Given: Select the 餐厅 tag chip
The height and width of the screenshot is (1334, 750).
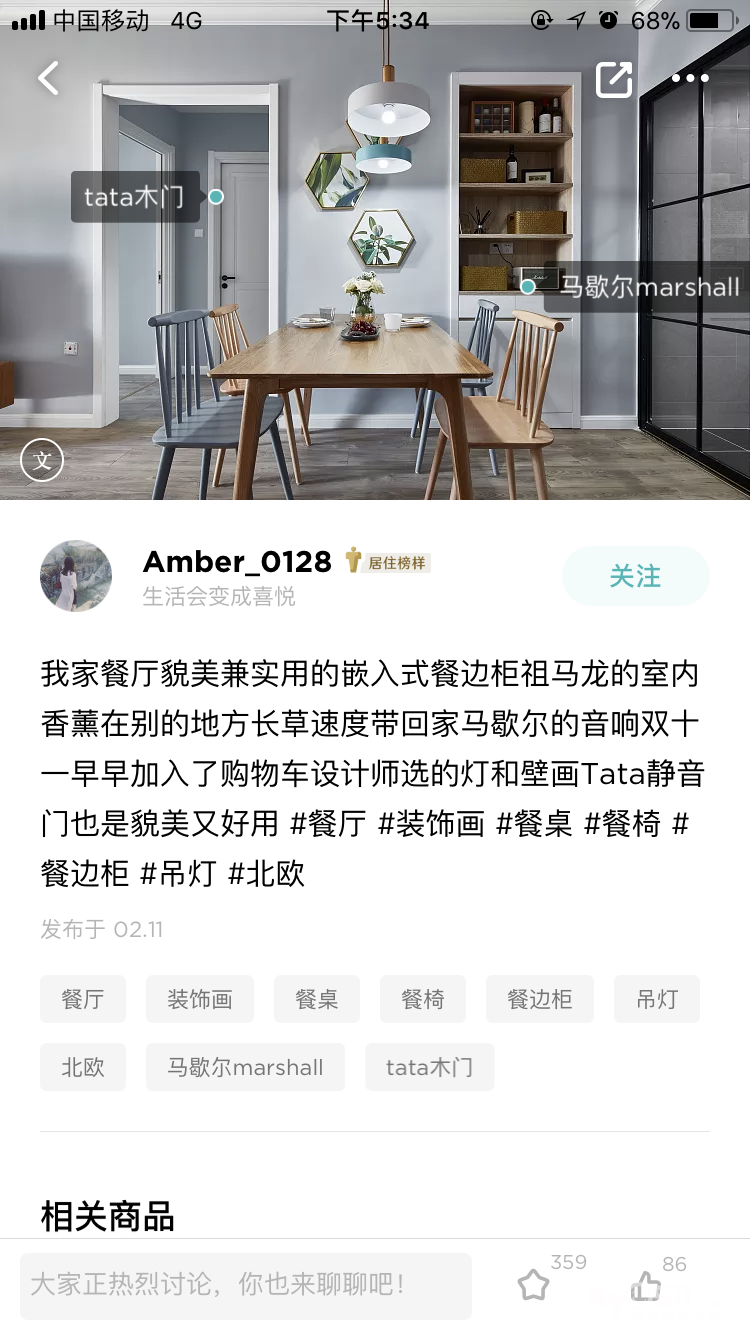Looking at the screenshot, I should click(x=83, y=999).
